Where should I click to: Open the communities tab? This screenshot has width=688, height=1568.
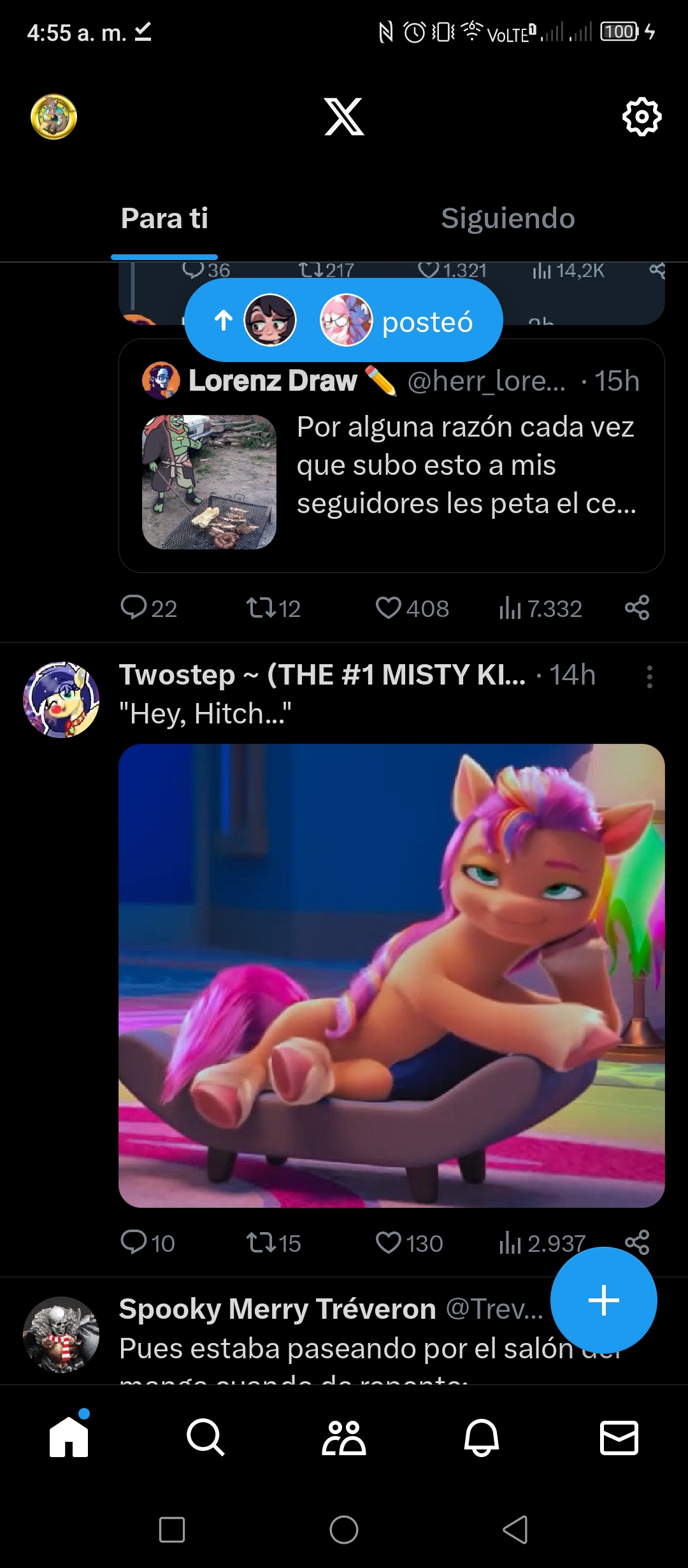pyautogui.click(x=344, y=1437)
